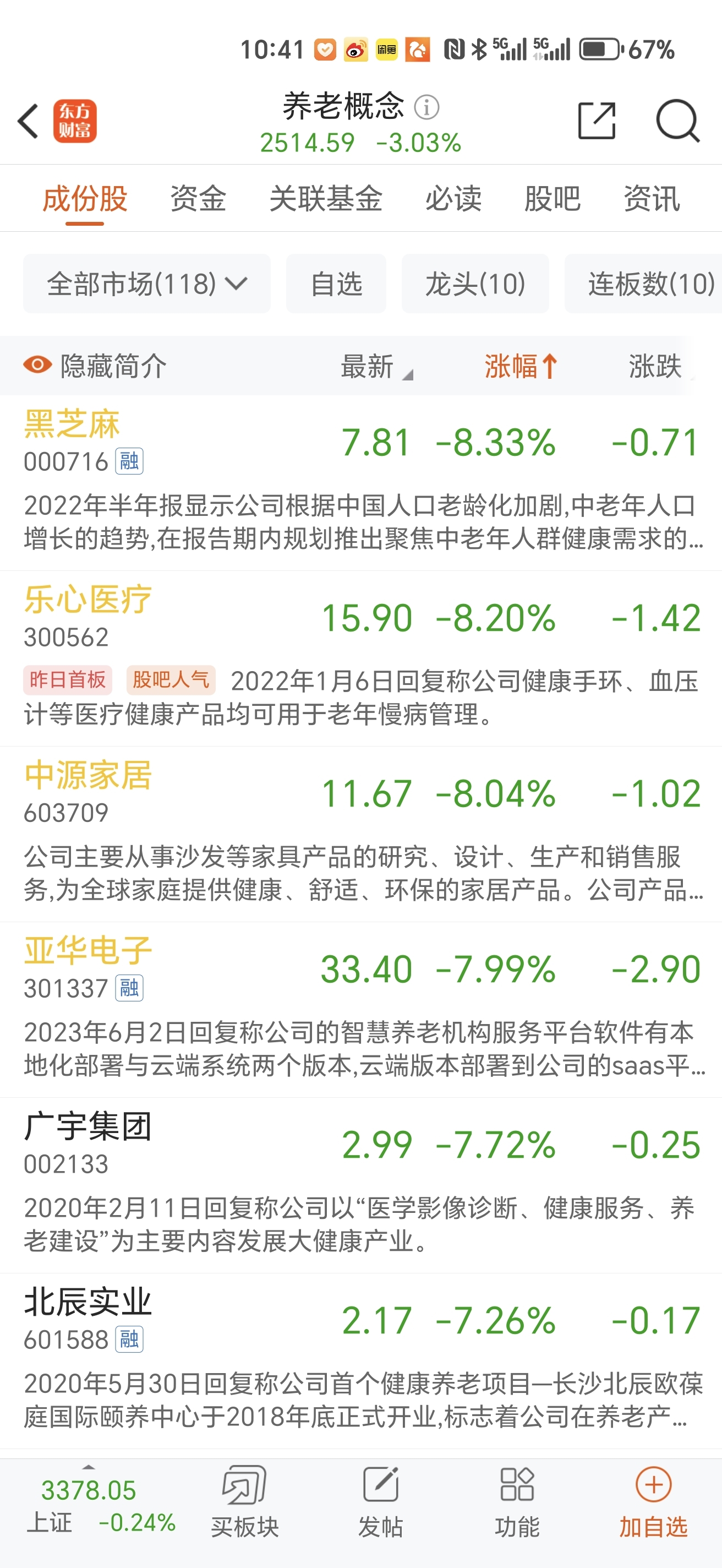Image resolution: width=722 pixels, height=1568 pixels.
Task: Switch to the 关联基金 tab
Action: 325,198
